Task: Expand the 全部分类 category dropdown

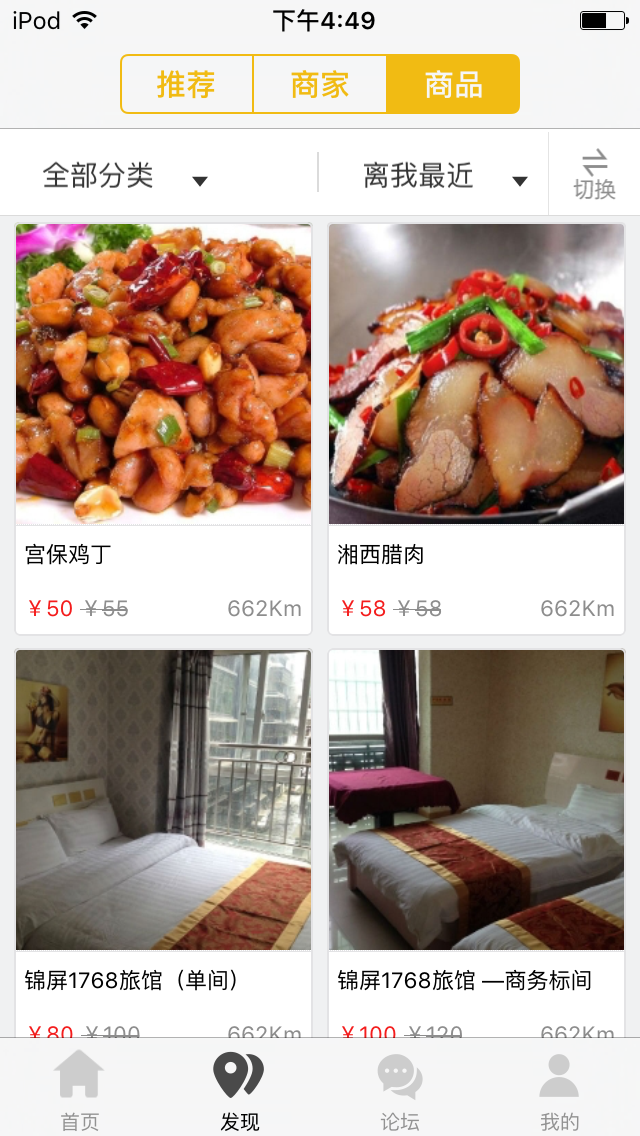Action: pos(125,176)
